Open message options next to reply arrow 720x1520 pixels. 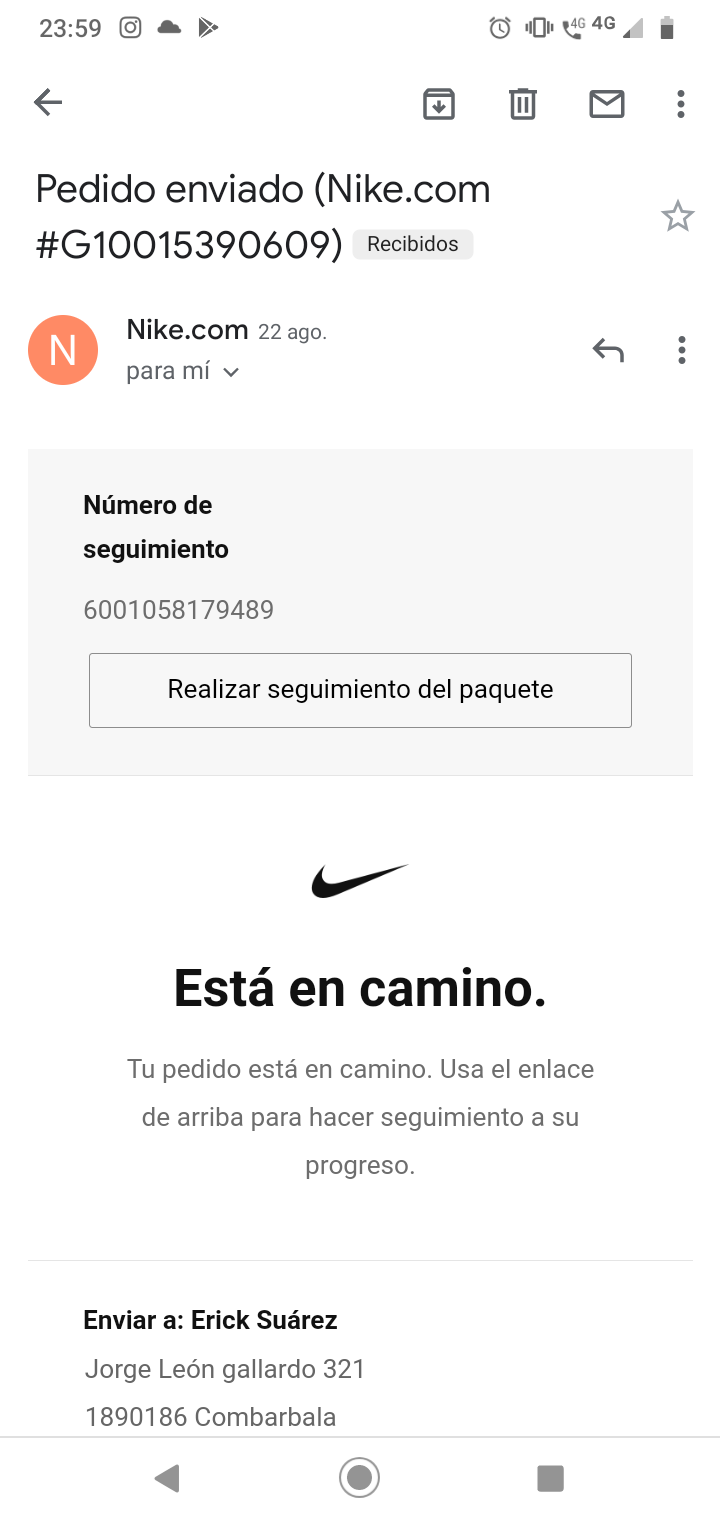pyautogui.click(x=681, y=350)
